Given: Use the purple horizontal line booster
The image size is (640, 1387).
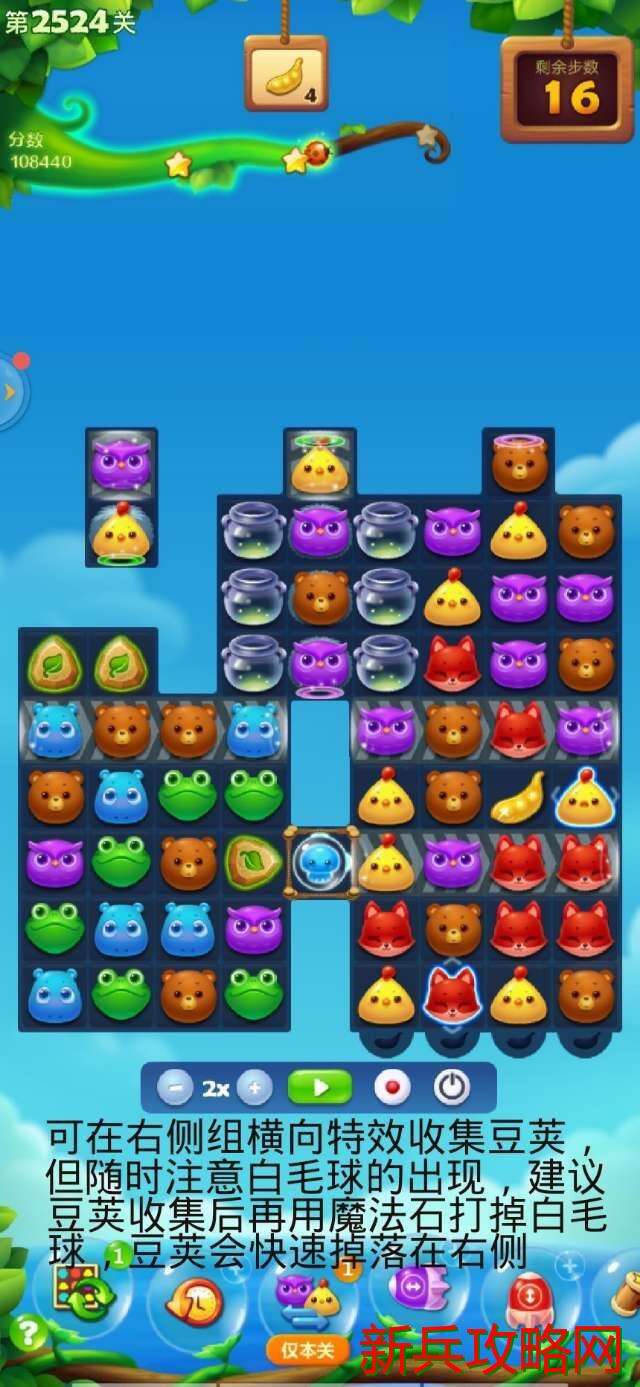Looking at the screenshot, I should (x=412, y=1290).
